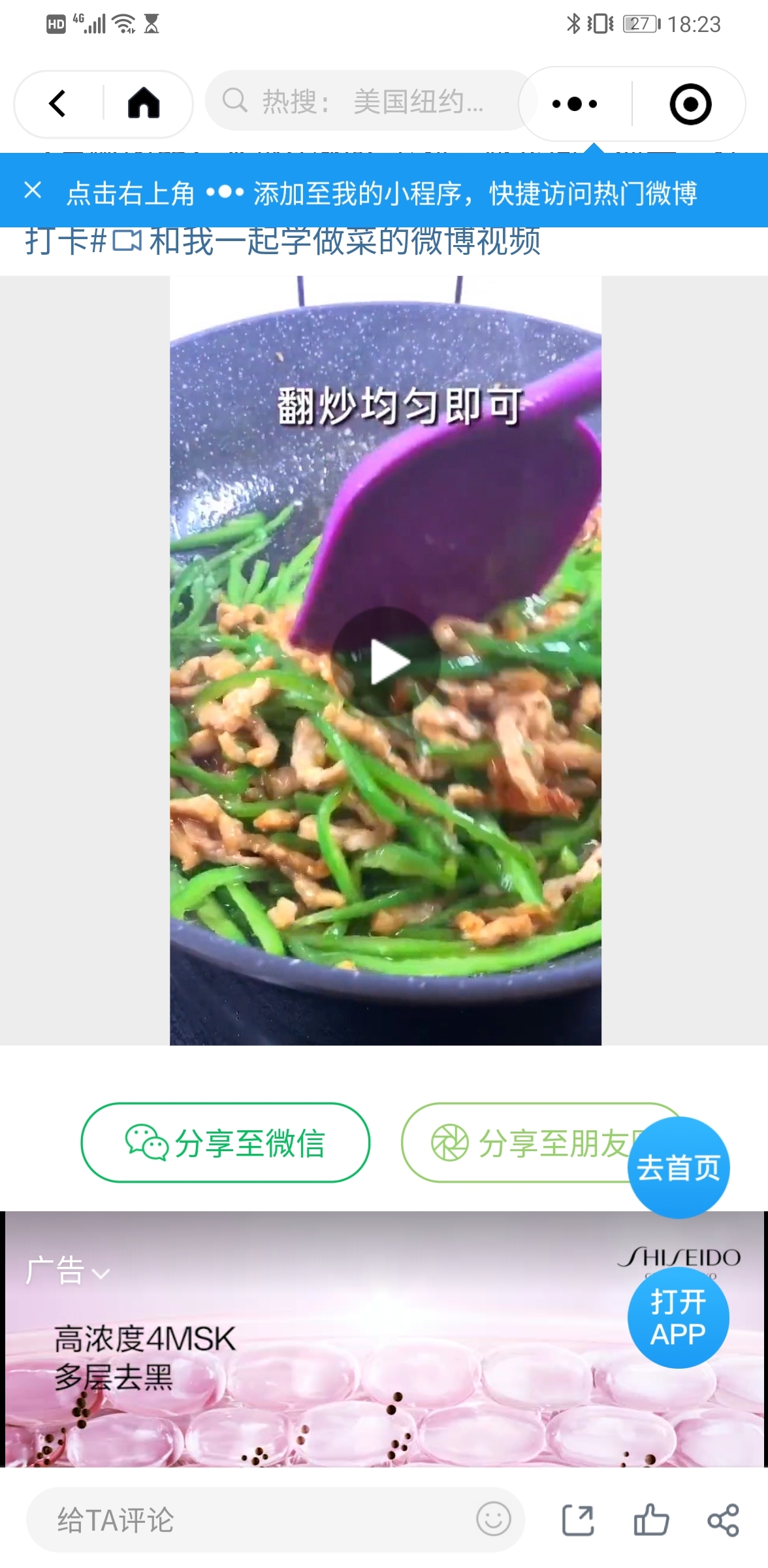Share post via 分享至微信 button
This screenshot has width=768, height=1568.
pyautogui.click(x=225, y=1143)
